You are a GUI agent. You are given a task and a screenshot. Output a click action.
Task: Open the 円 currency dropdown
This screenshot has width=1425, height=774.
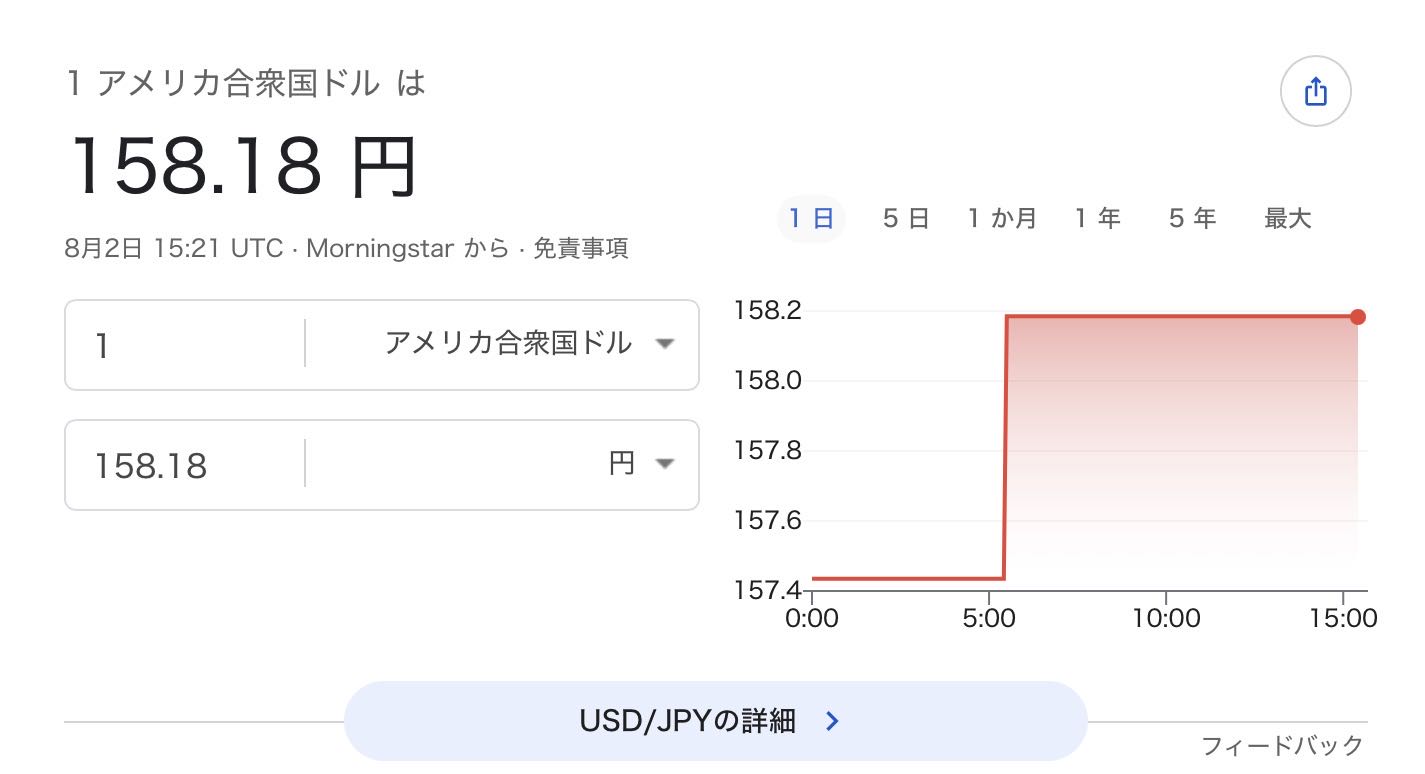502,465
